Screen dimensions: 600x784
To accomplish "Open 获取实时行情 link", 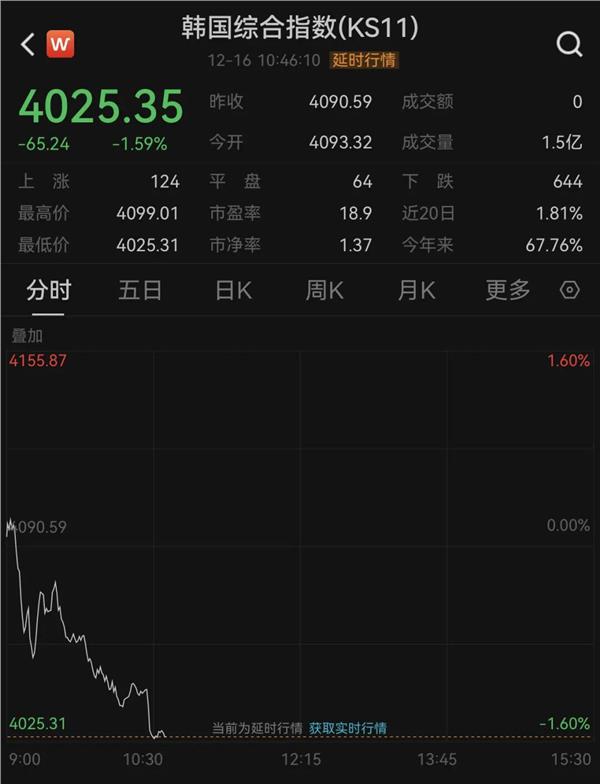I will [347, 728].
